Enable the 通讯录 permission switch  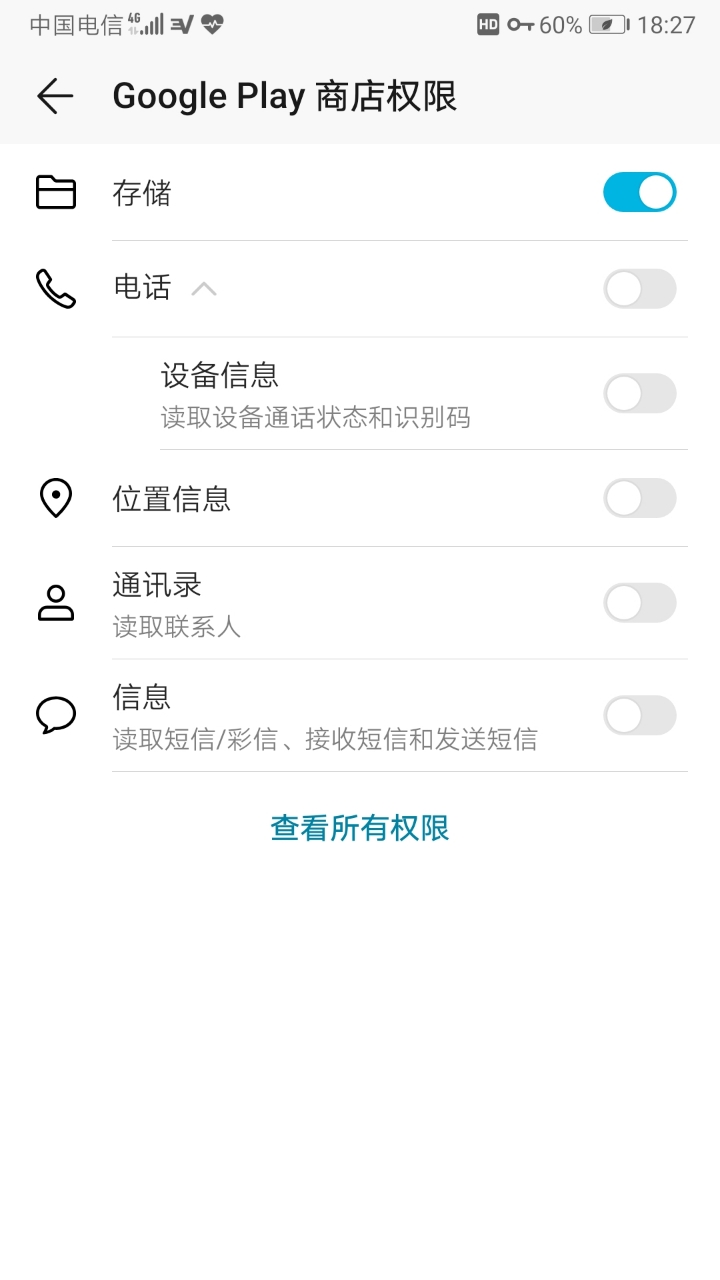[639, 603]
